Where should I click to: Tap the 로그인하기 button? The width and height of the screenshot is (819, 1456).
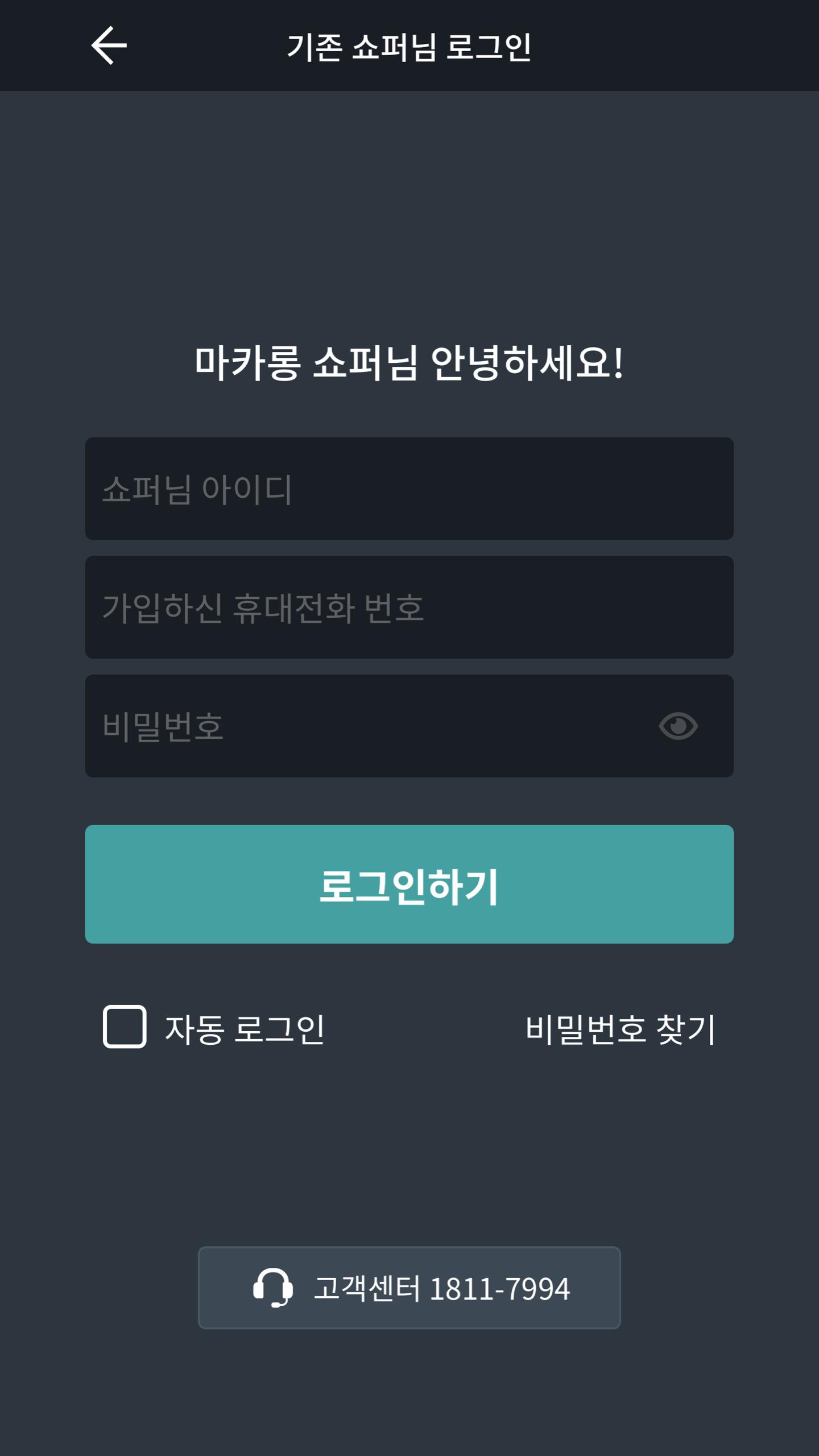click(x=409, y=884)
